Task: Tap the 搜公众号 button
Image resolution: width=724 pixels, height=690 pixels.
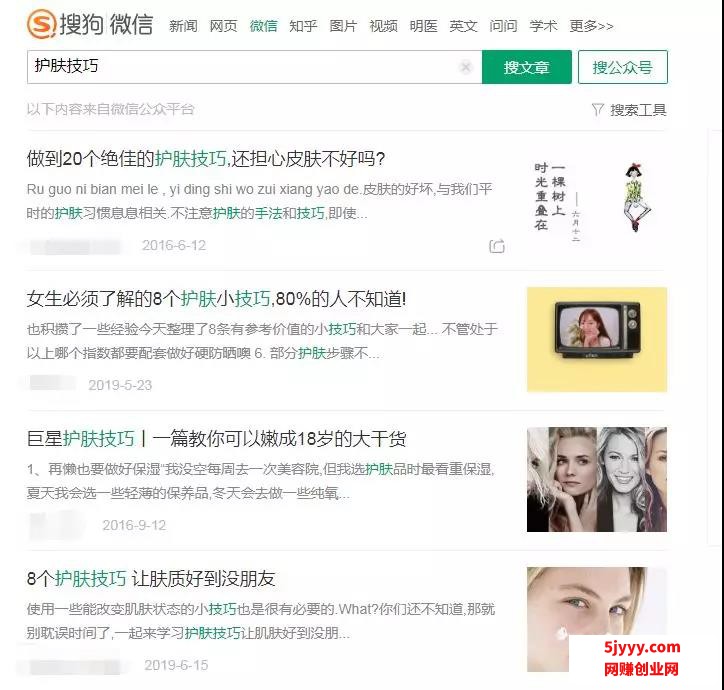Action: (x=622, y=67)
